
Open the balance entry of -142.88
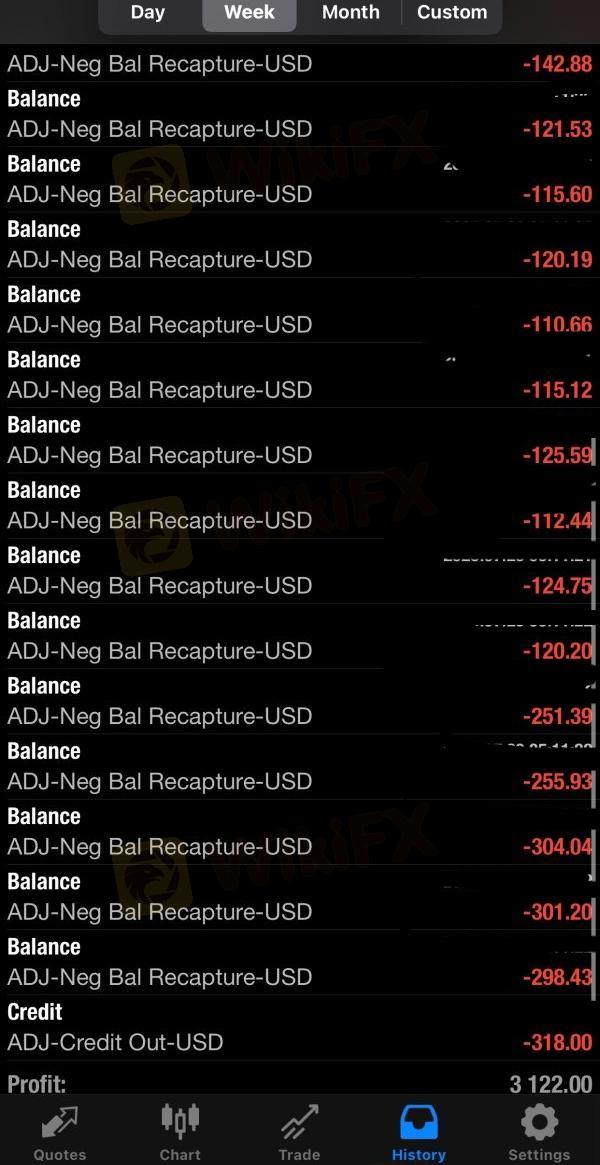(x=300, y=62)
